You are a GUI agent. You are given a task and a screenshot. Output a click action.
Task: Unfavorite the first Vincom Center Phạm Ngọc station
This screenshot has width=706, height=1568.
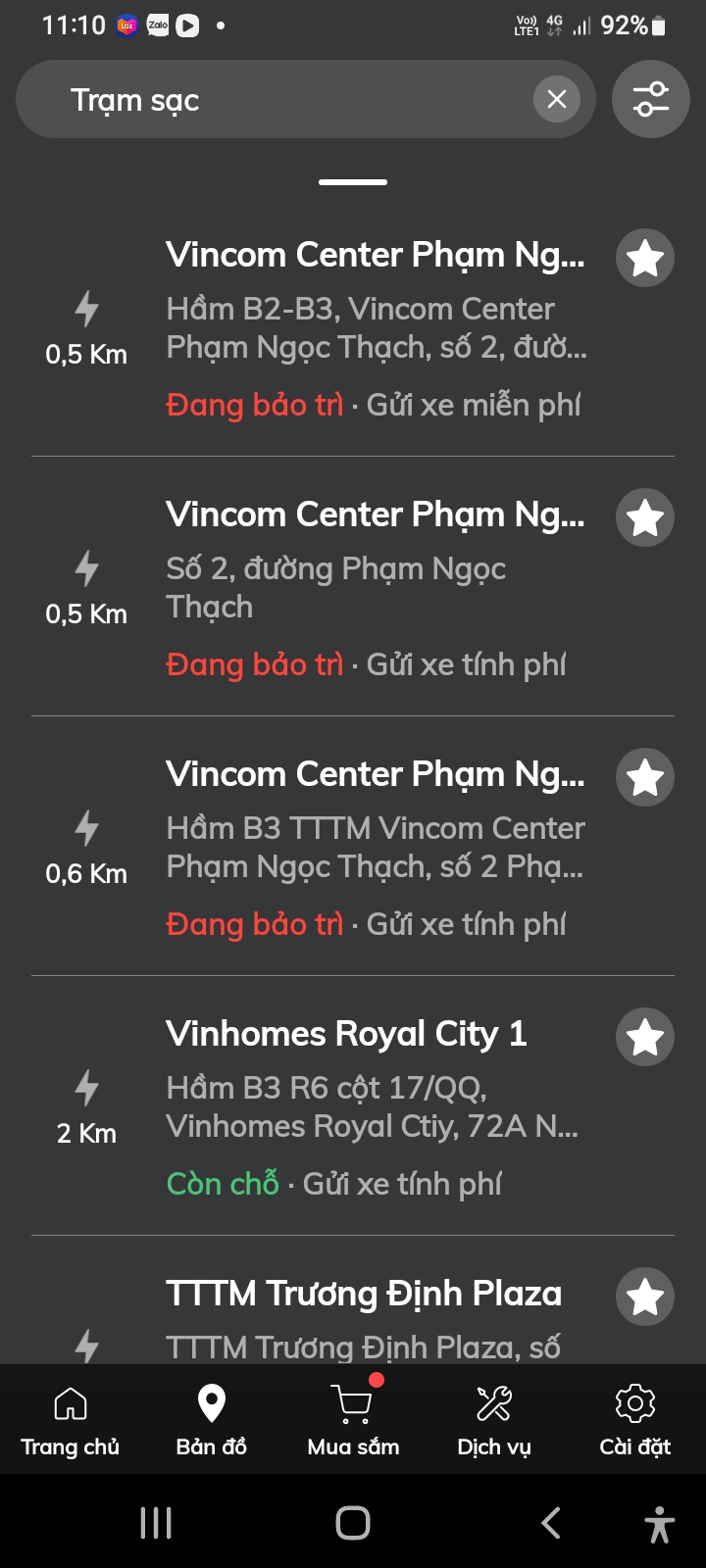click(x=644, y=258)
